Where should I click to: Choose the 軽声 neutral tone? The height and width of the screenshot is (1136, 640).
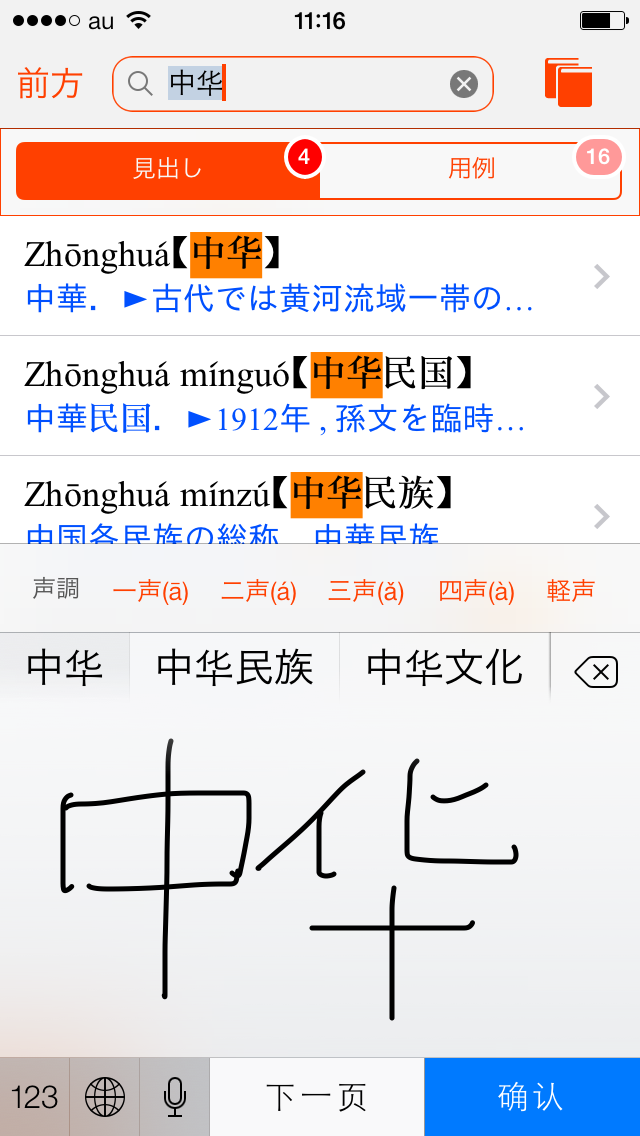coord(571,592)
